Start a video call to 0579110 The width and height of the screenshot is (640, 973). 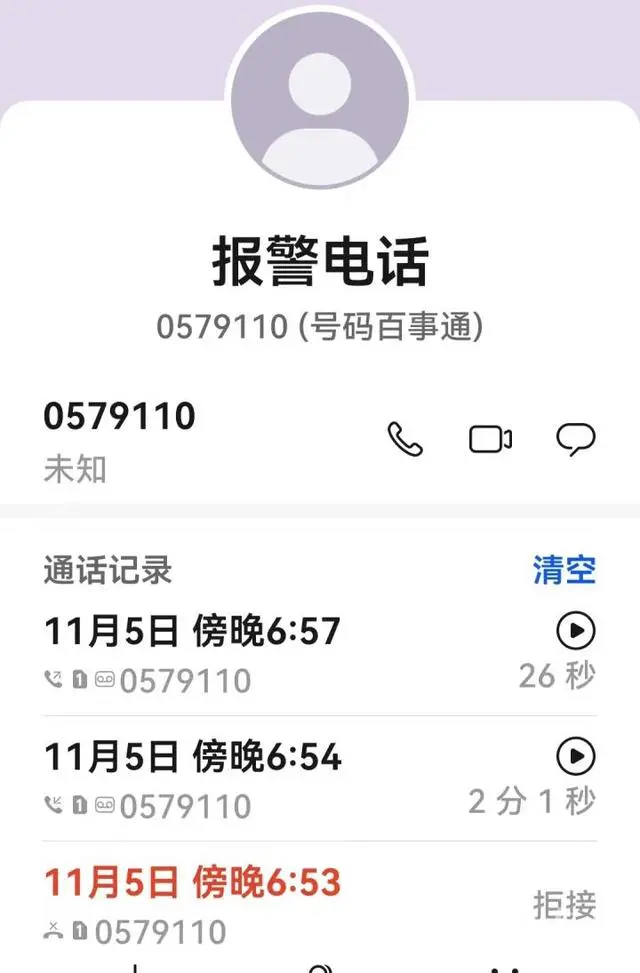point(490,440)
